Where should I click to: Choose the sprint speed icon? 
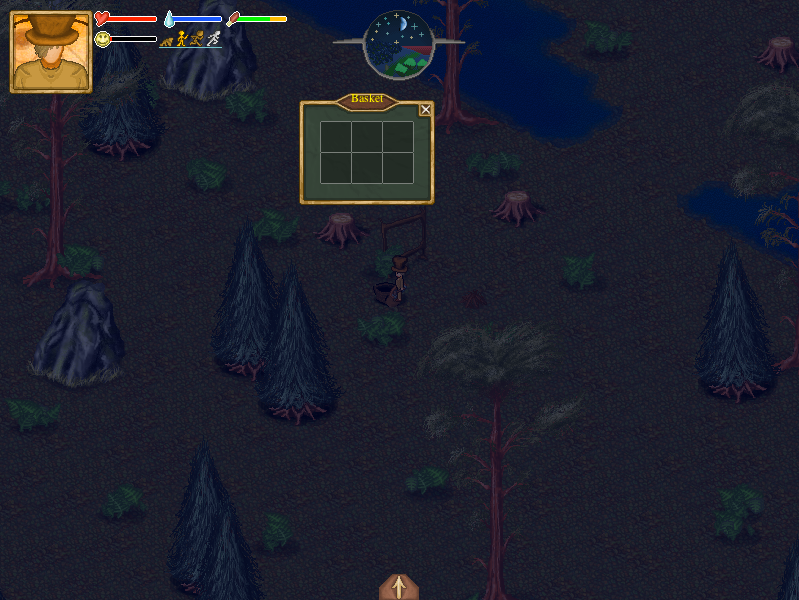click(x=213, y=39)
